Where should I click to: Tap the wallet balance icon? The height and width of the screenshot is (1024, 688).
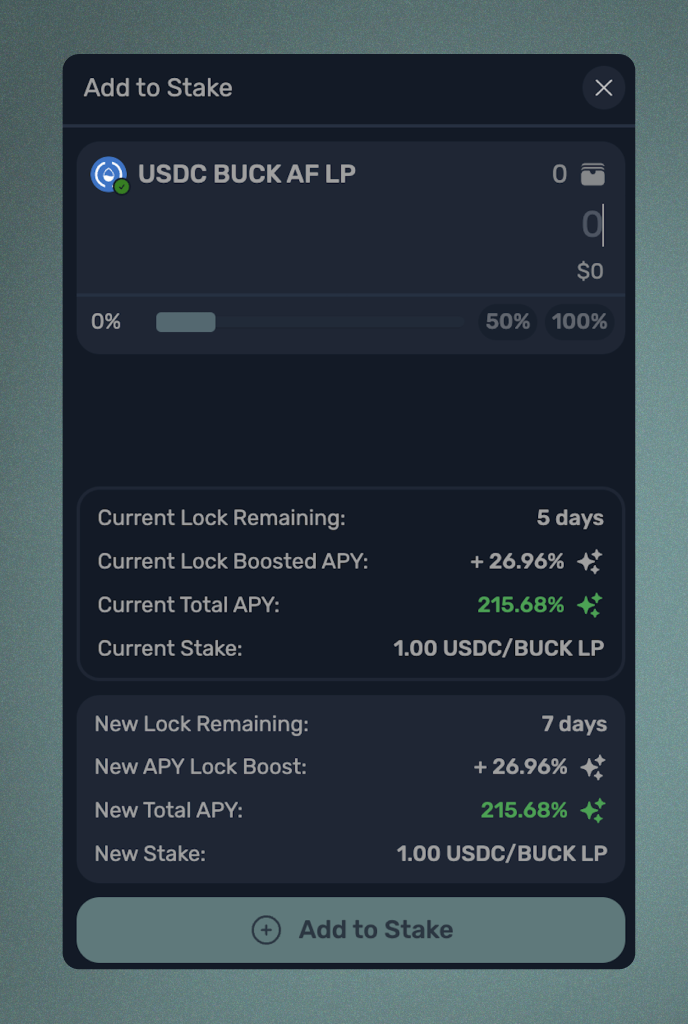pos(593,174)
